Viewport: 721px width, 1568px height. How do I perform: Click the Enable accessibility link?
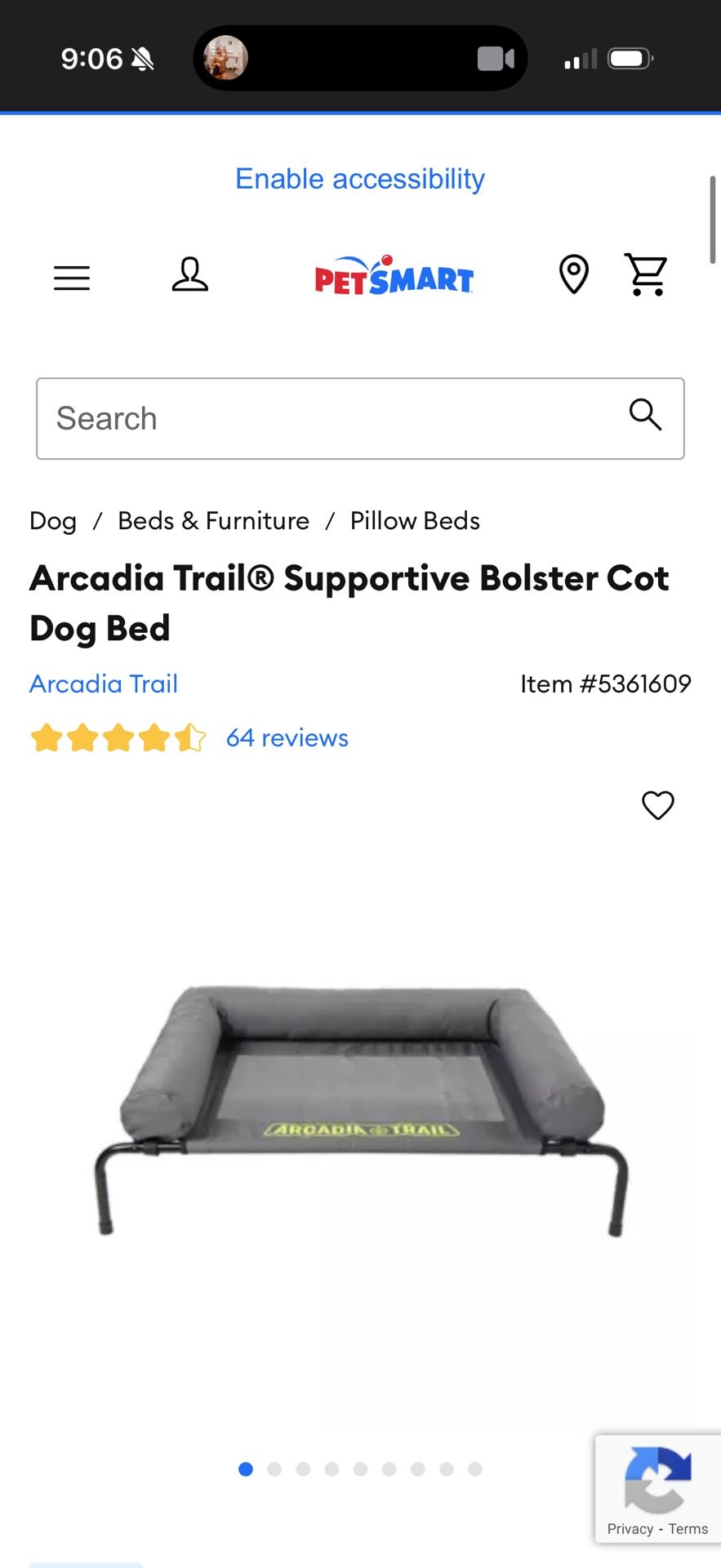pos(359,178)
